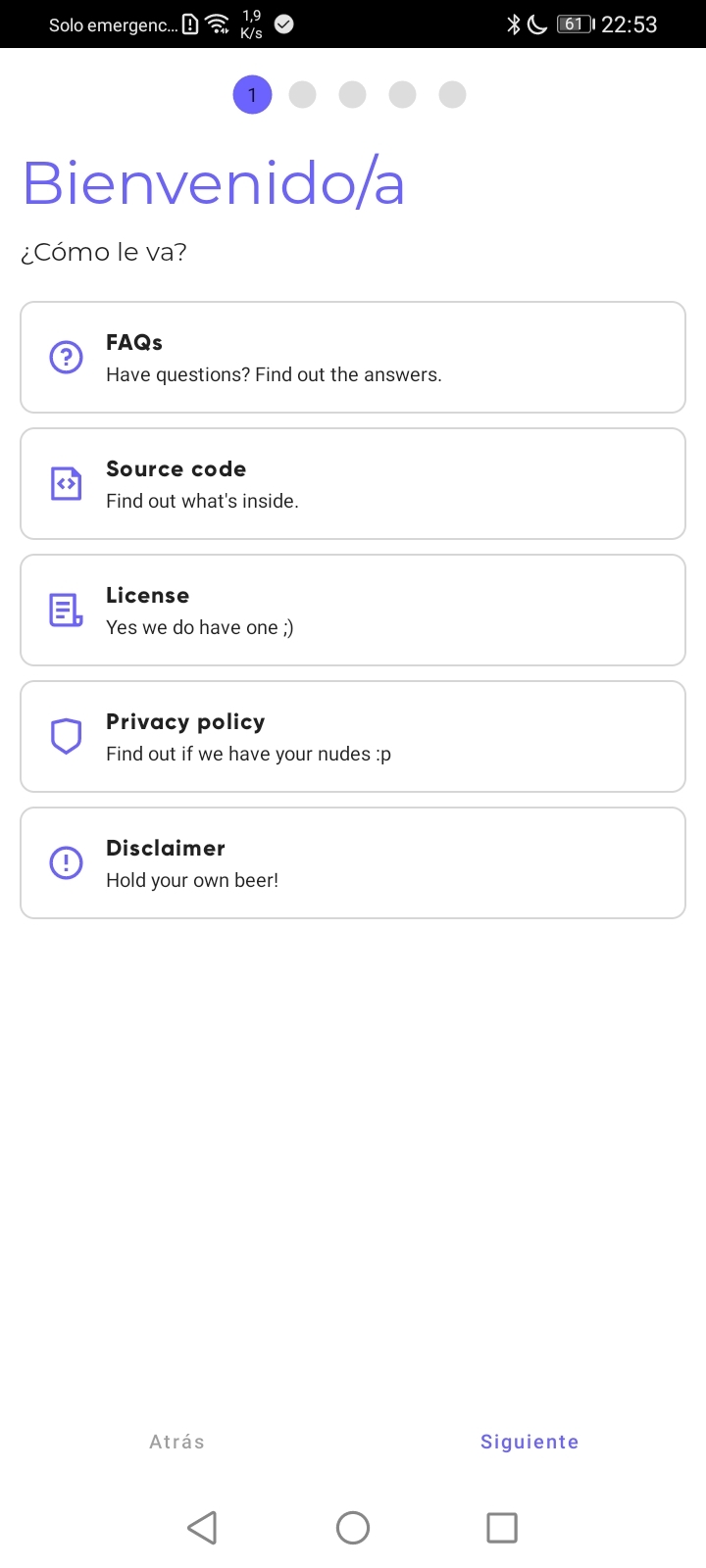
Task: Select step 1 in the progress indicator
Action: (x=252, y=94)
